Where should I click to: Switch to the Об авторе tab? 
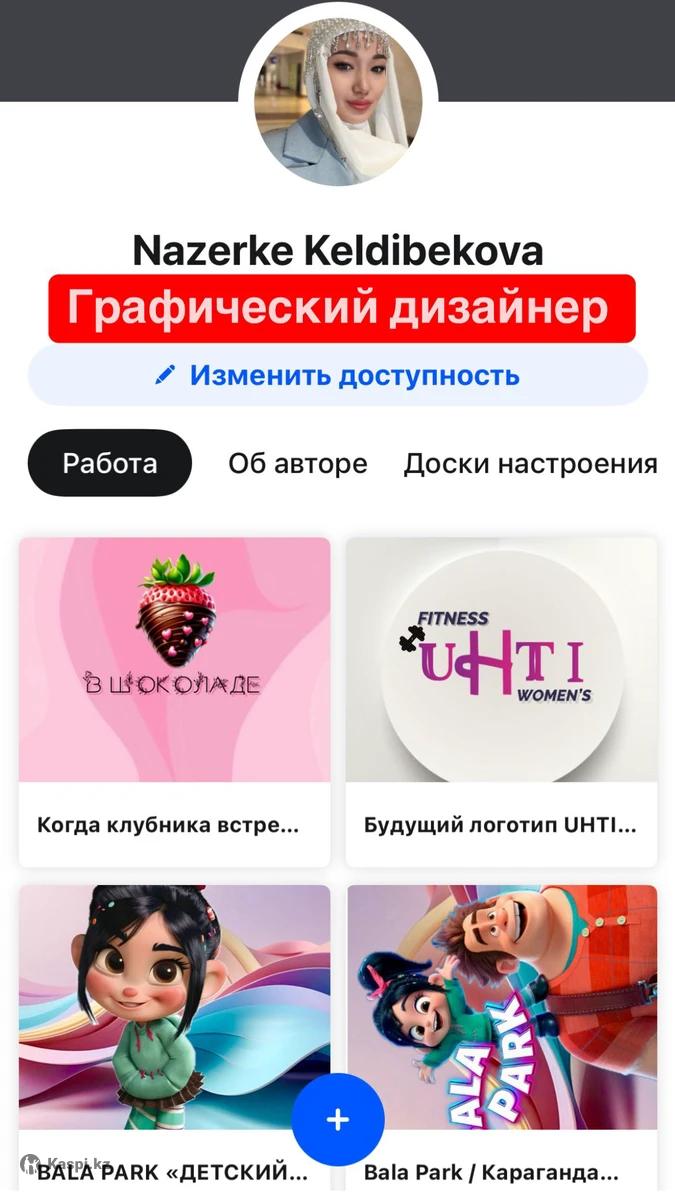pyautogui.click(x=297, y=463)
